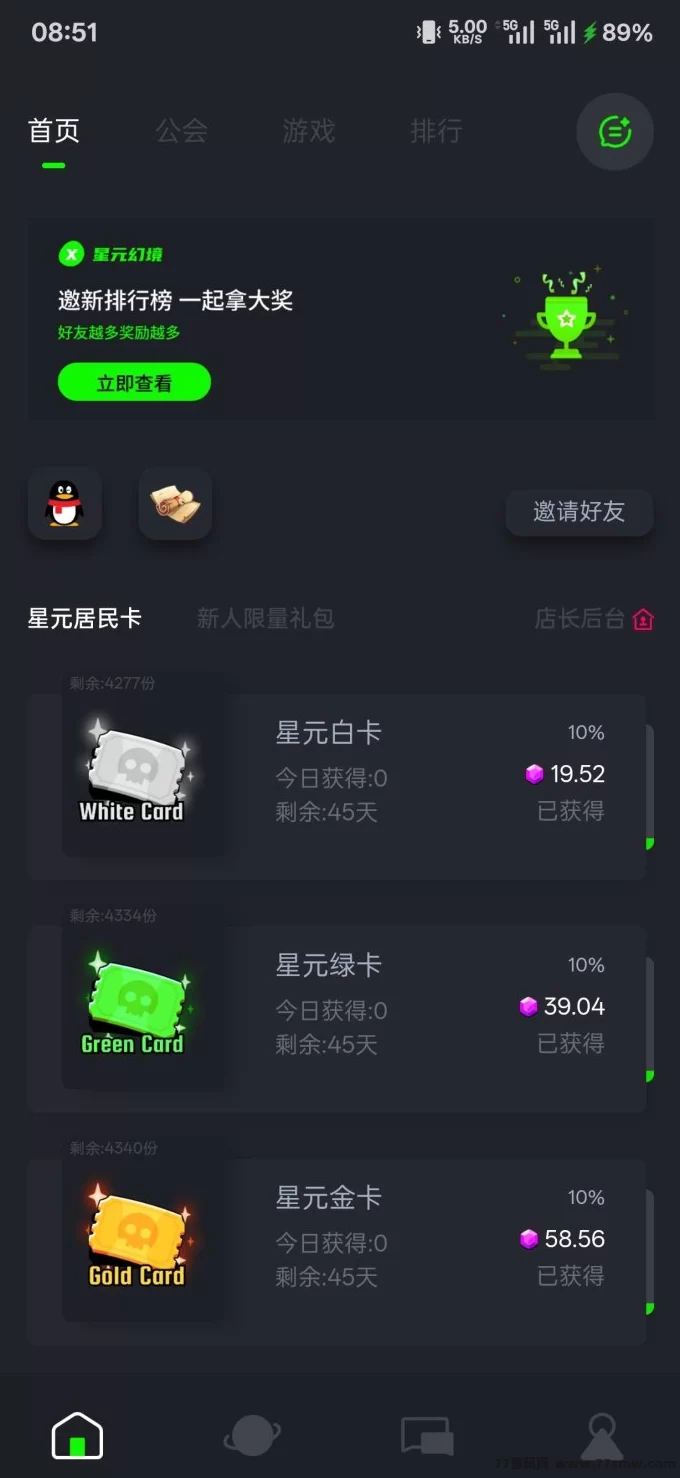
Task: Open the scroll map shortcut
Action: [x=175, y=504]
